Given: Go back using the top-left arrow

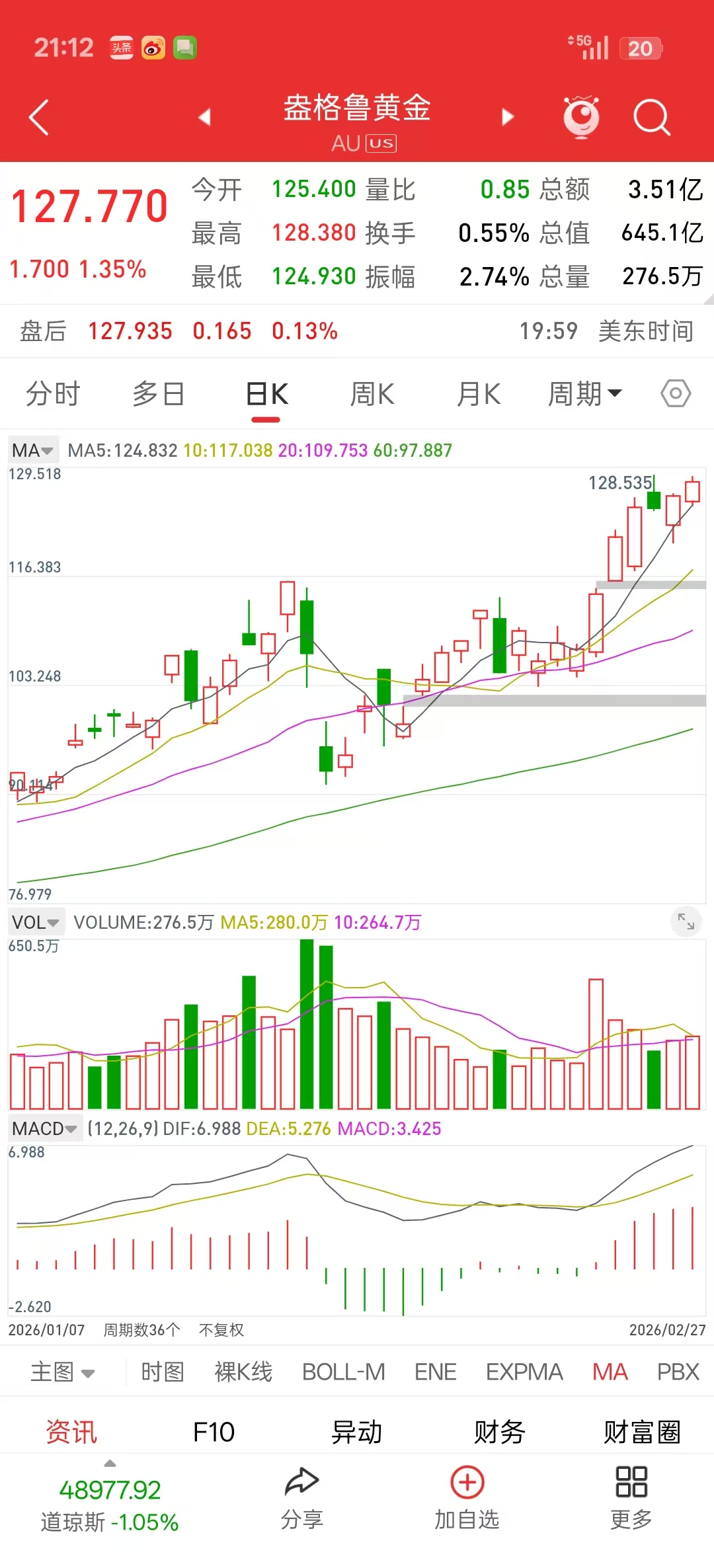Looking at the screenshot, I should (40, 118).
